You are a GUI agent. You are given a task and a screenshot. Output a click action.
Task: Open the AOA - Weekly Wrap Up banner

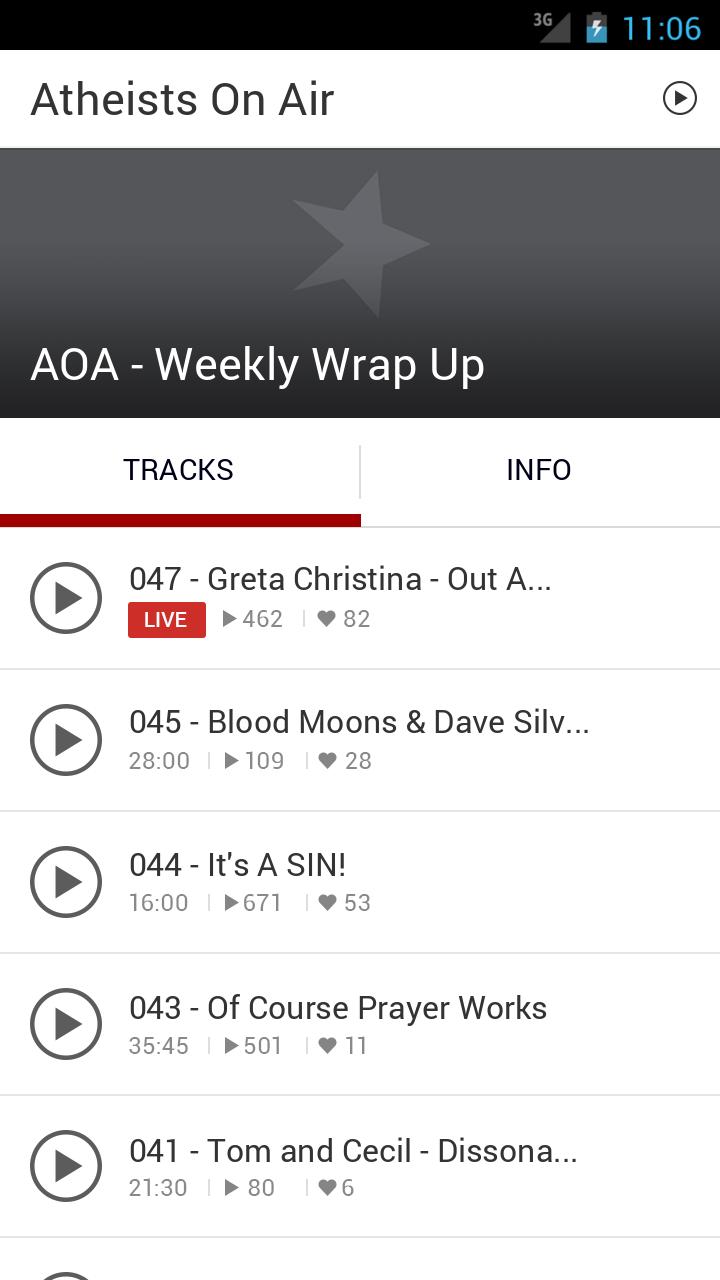[x=360, y=284]
